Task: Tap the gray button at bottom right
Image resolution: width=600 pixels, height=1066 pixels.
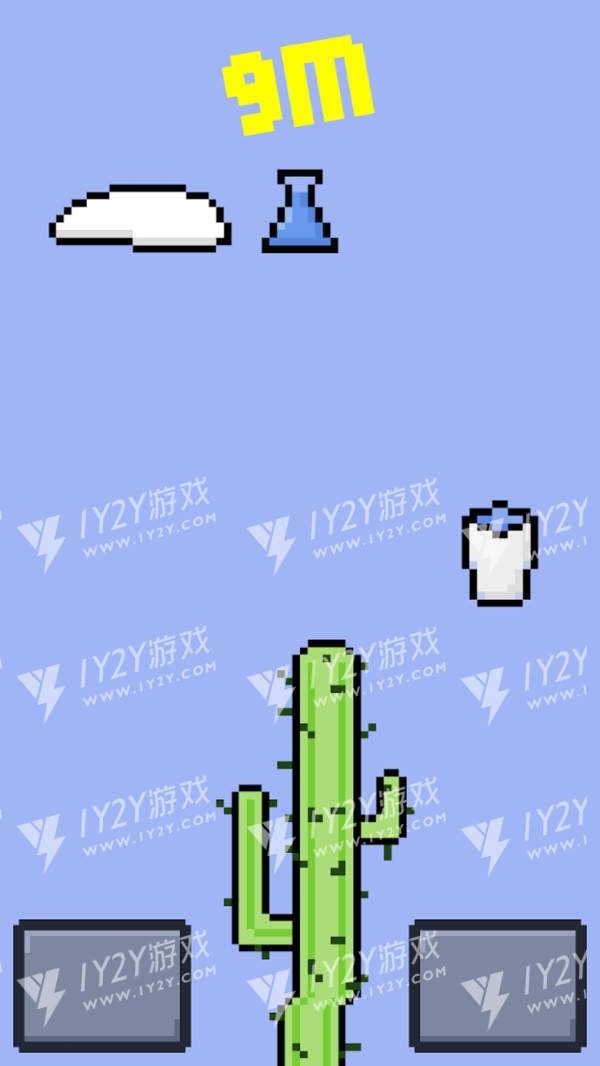Action: [497, 985]
